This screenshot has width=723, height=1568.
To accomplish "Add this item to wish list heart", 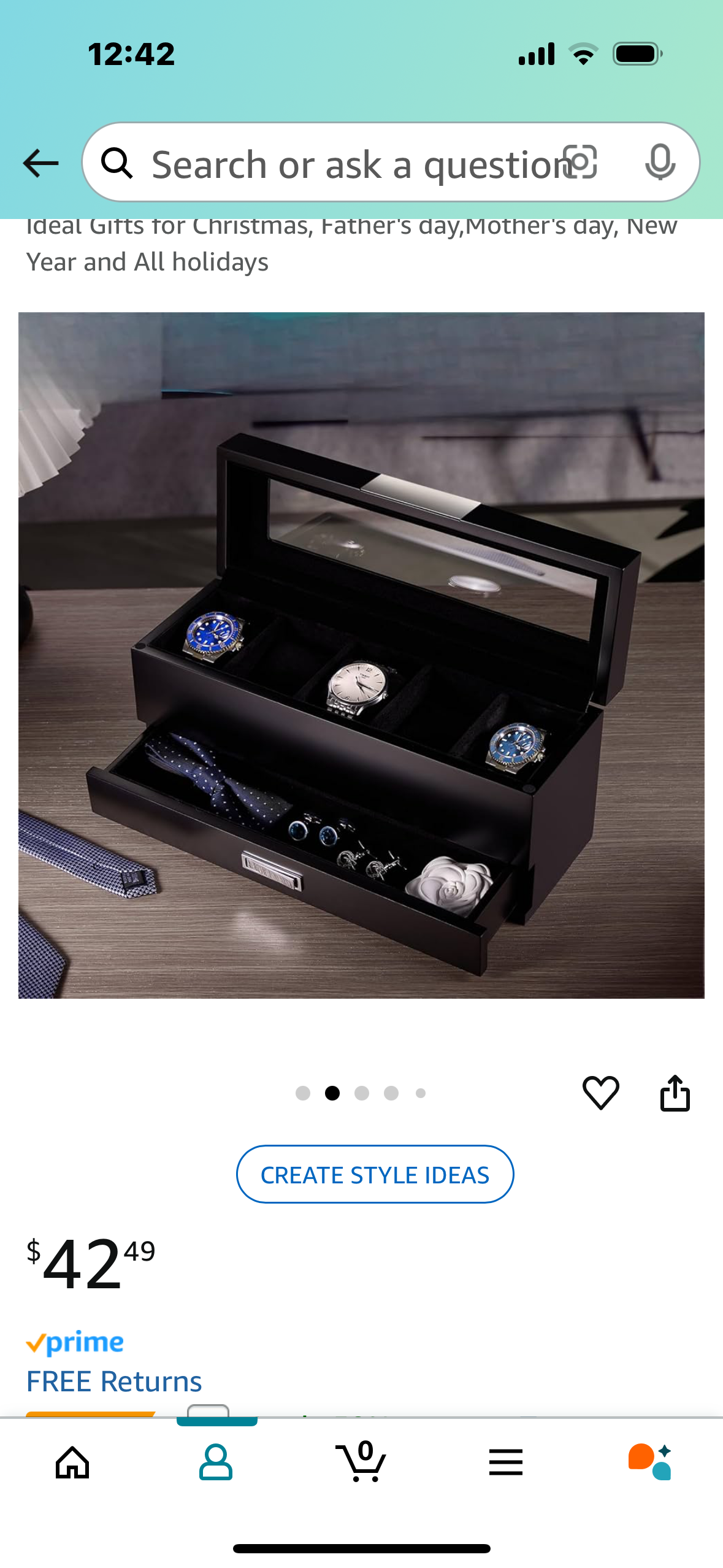I will click(600, 1093).
